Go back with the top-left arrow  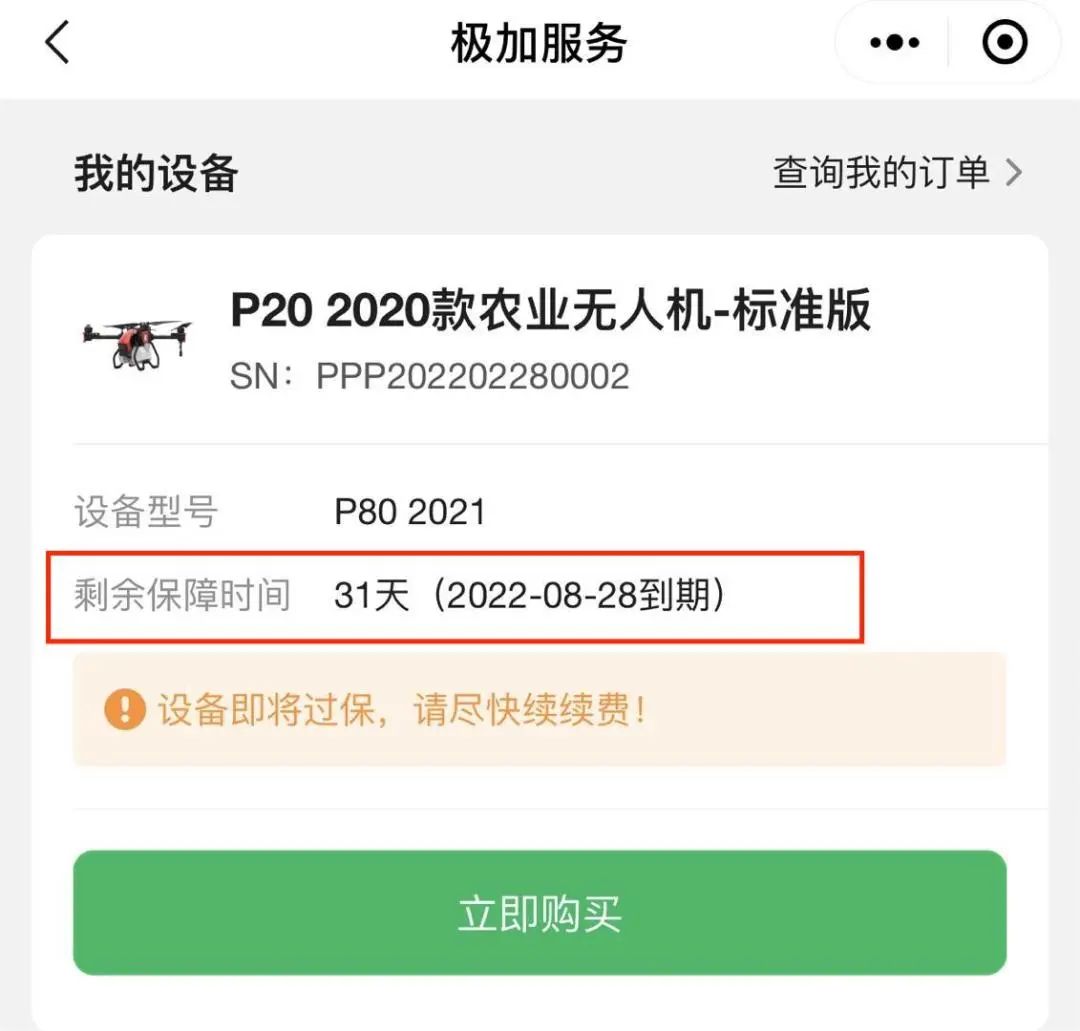coord(58,44)
